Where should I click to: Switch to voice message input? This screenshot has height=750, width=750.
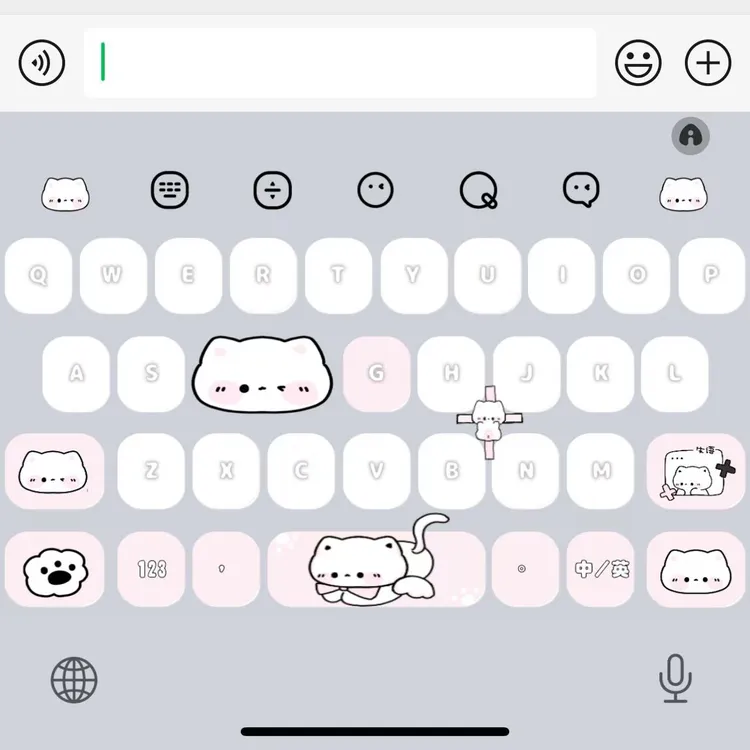pyautogui.click(x=42, y=64)
